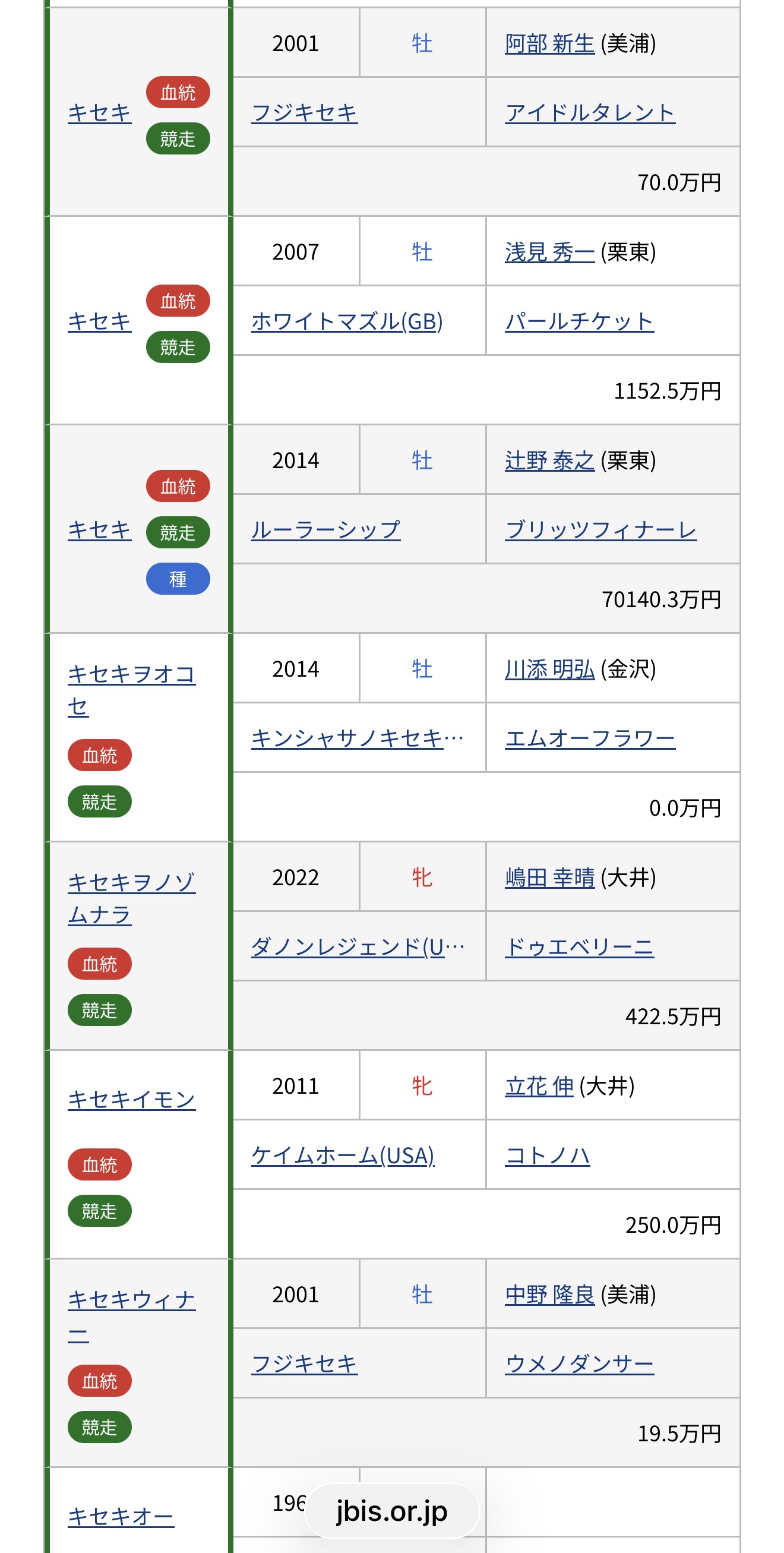Open dam パールチケット link
The image size is (784, 1553).
click(578, 321)
